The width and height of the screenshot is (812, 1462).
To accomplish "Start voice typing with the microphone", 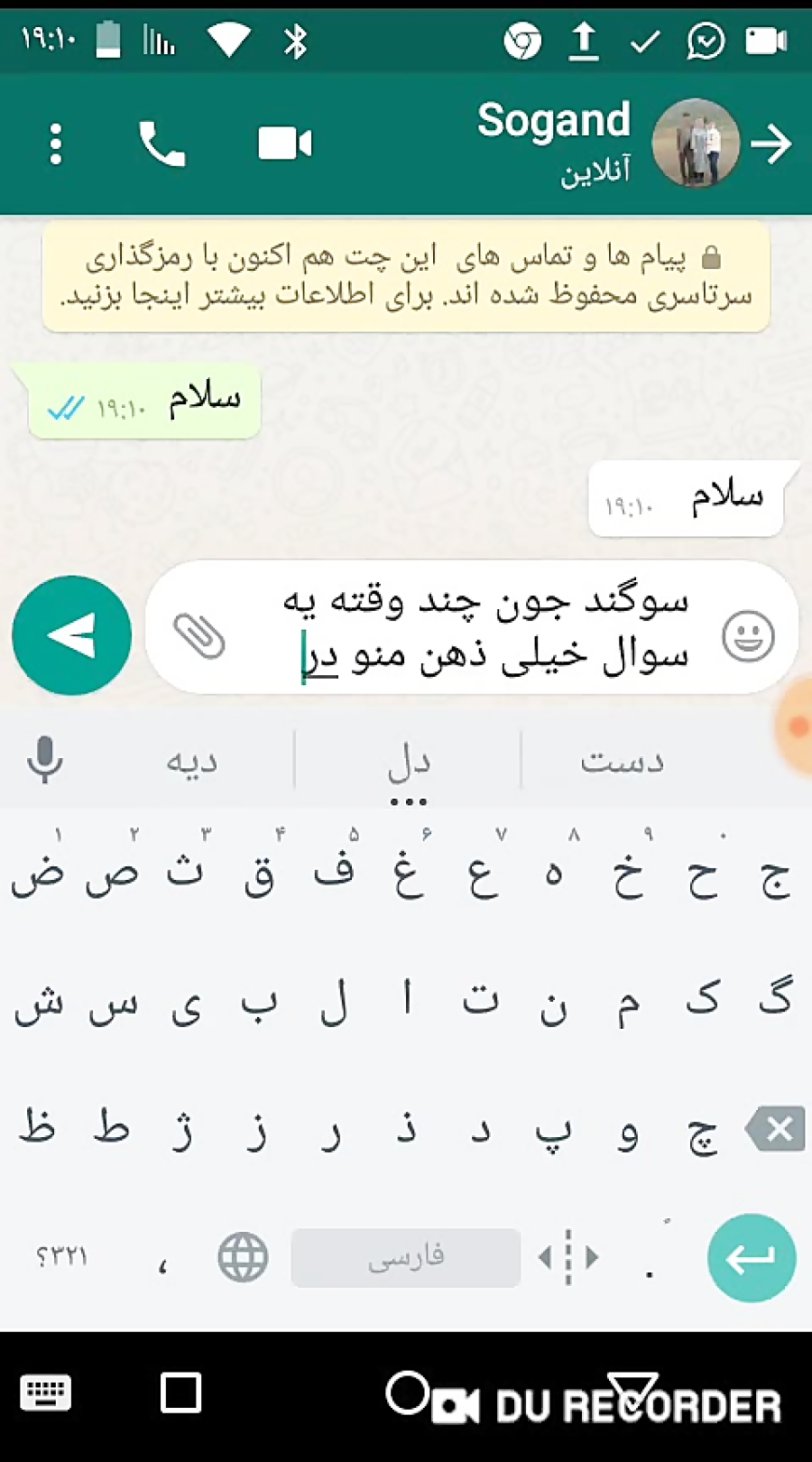I will [44, 759].
